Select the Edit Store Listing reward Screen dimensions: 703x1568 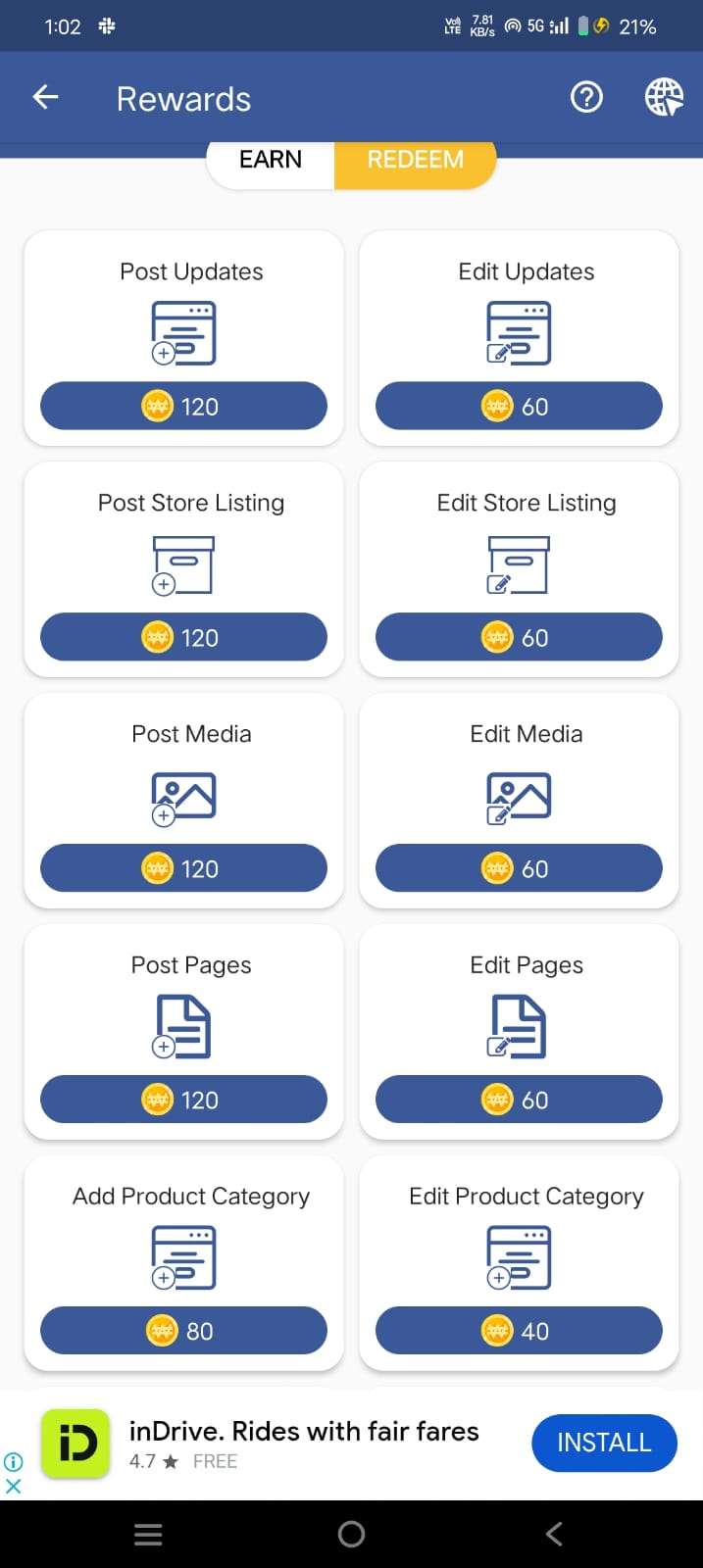pyautogui.click(x=519, y=569)
